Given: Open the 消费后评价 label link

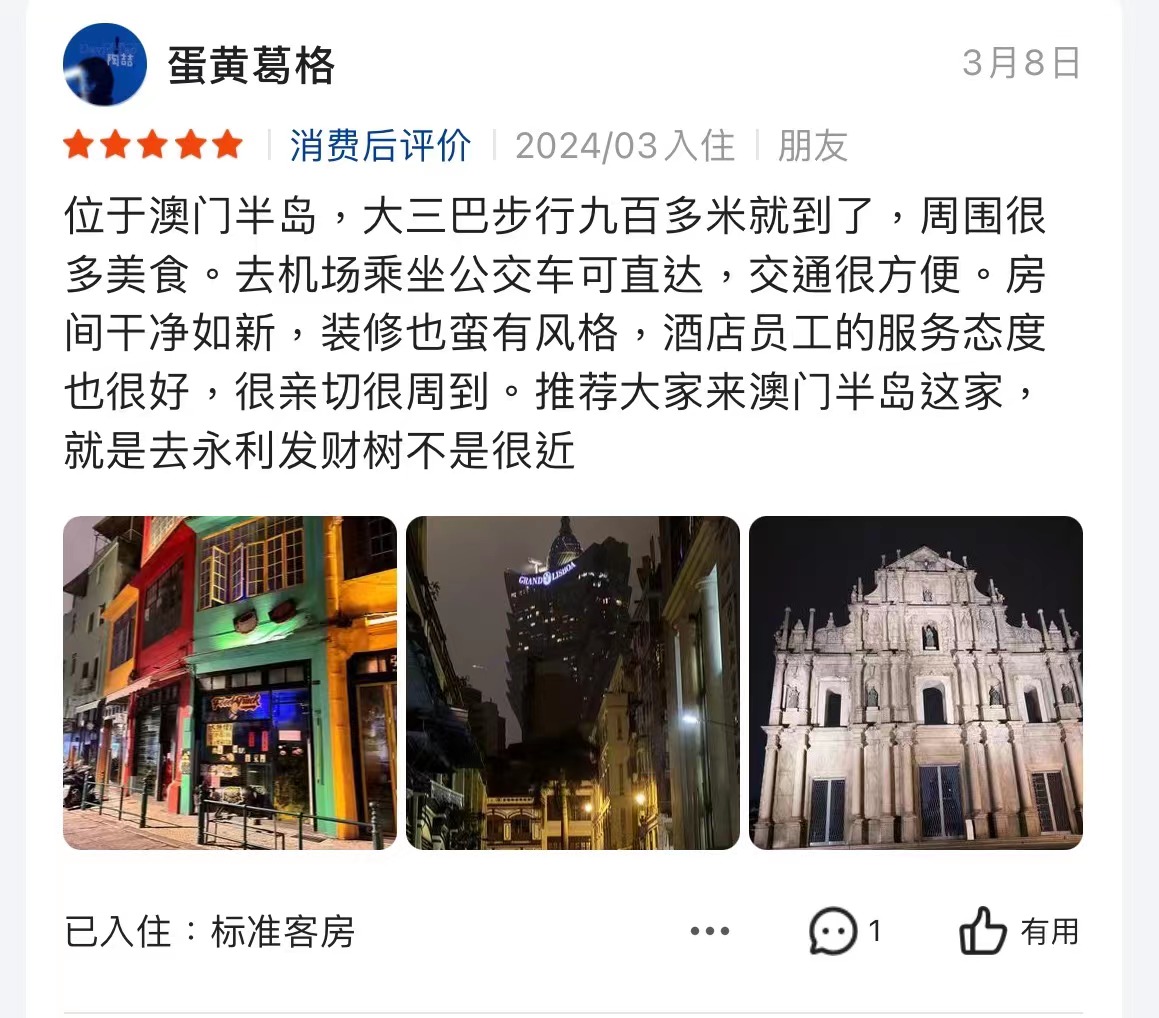Looking at the screenshot, I should 380,146.
